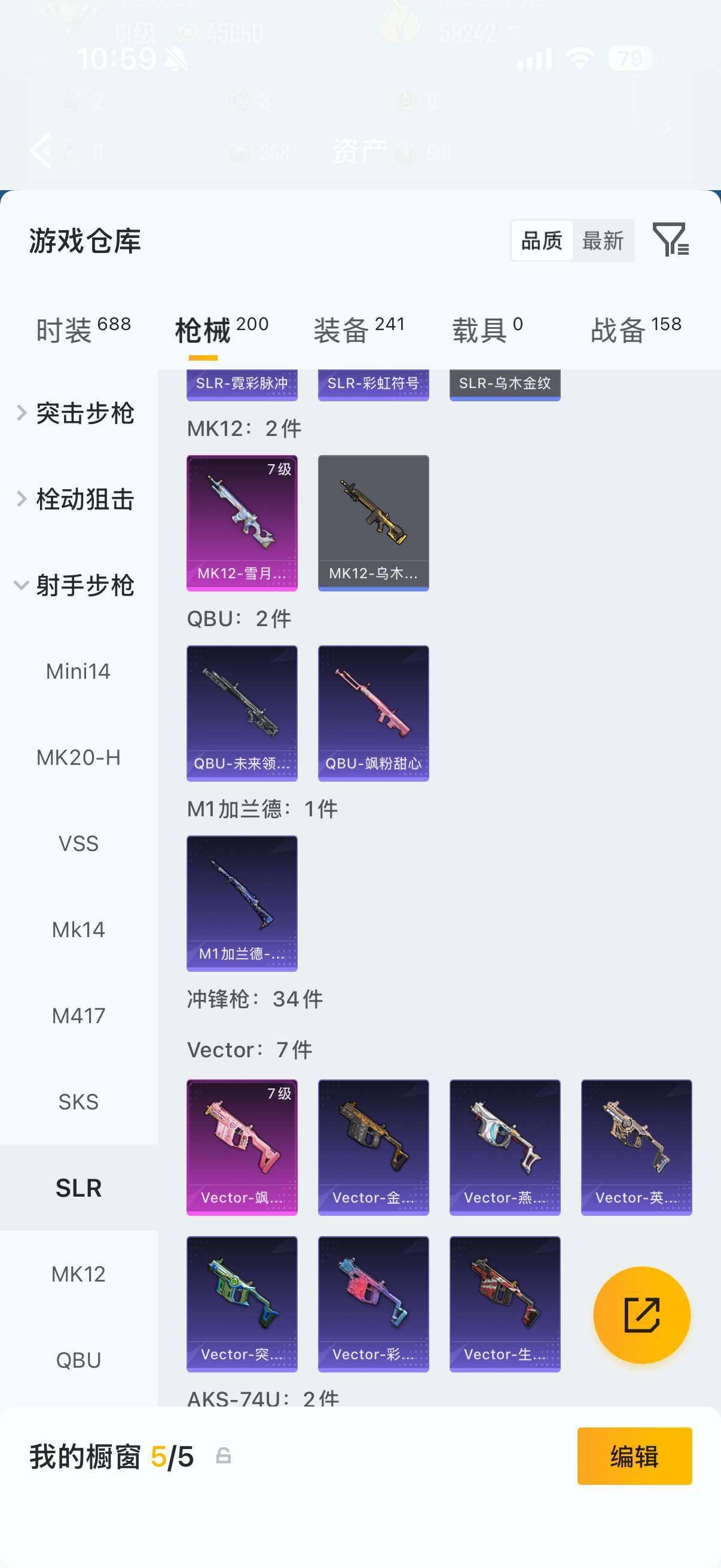Select SLR in the sidebar
721x1568 pixels.
(x=78, y=1187)
